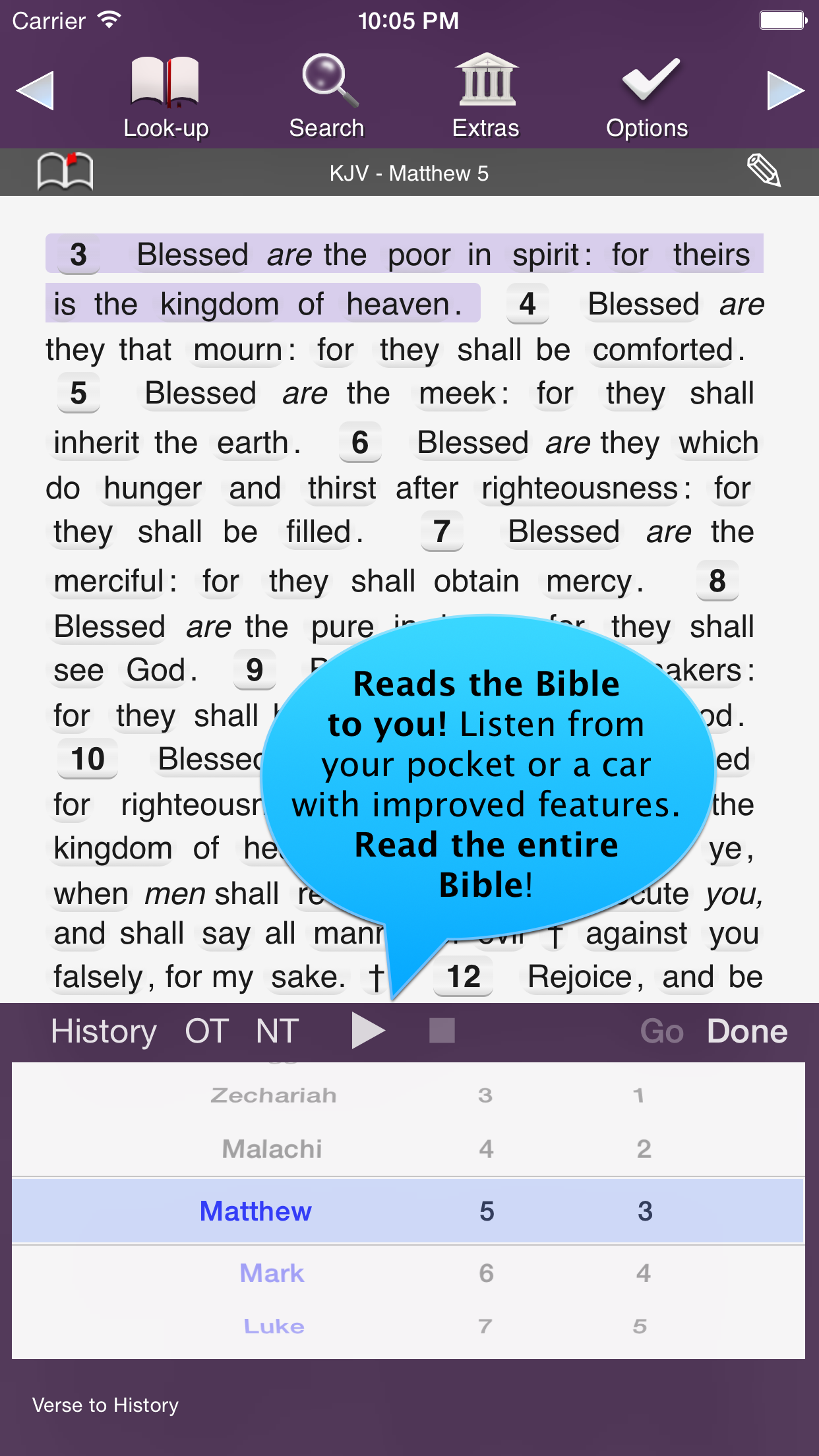
Task: Open the Extras menu
Action: point(487,98)
